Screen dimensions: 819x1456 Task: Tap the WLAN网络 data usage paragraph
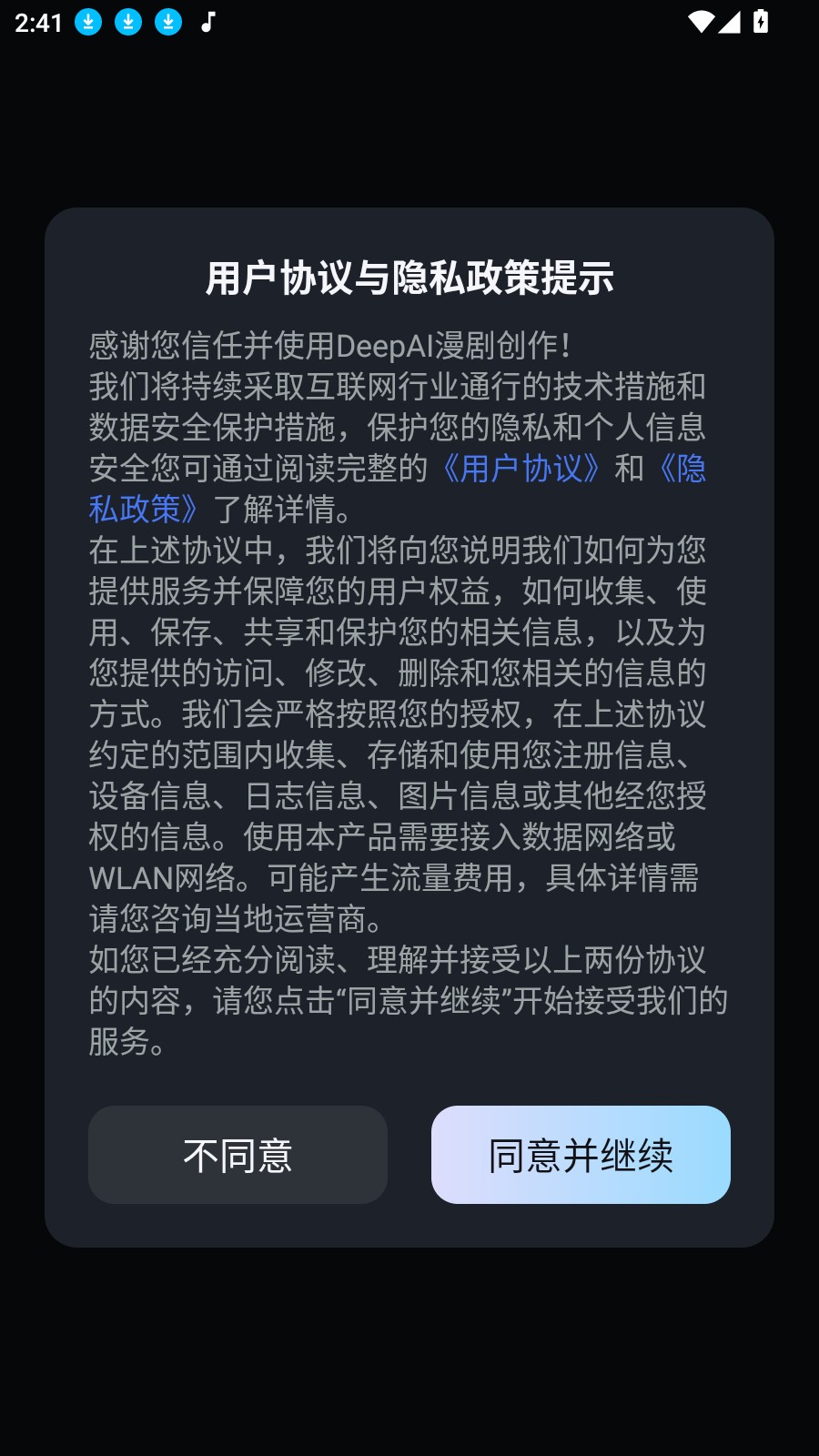coord(391,878)
